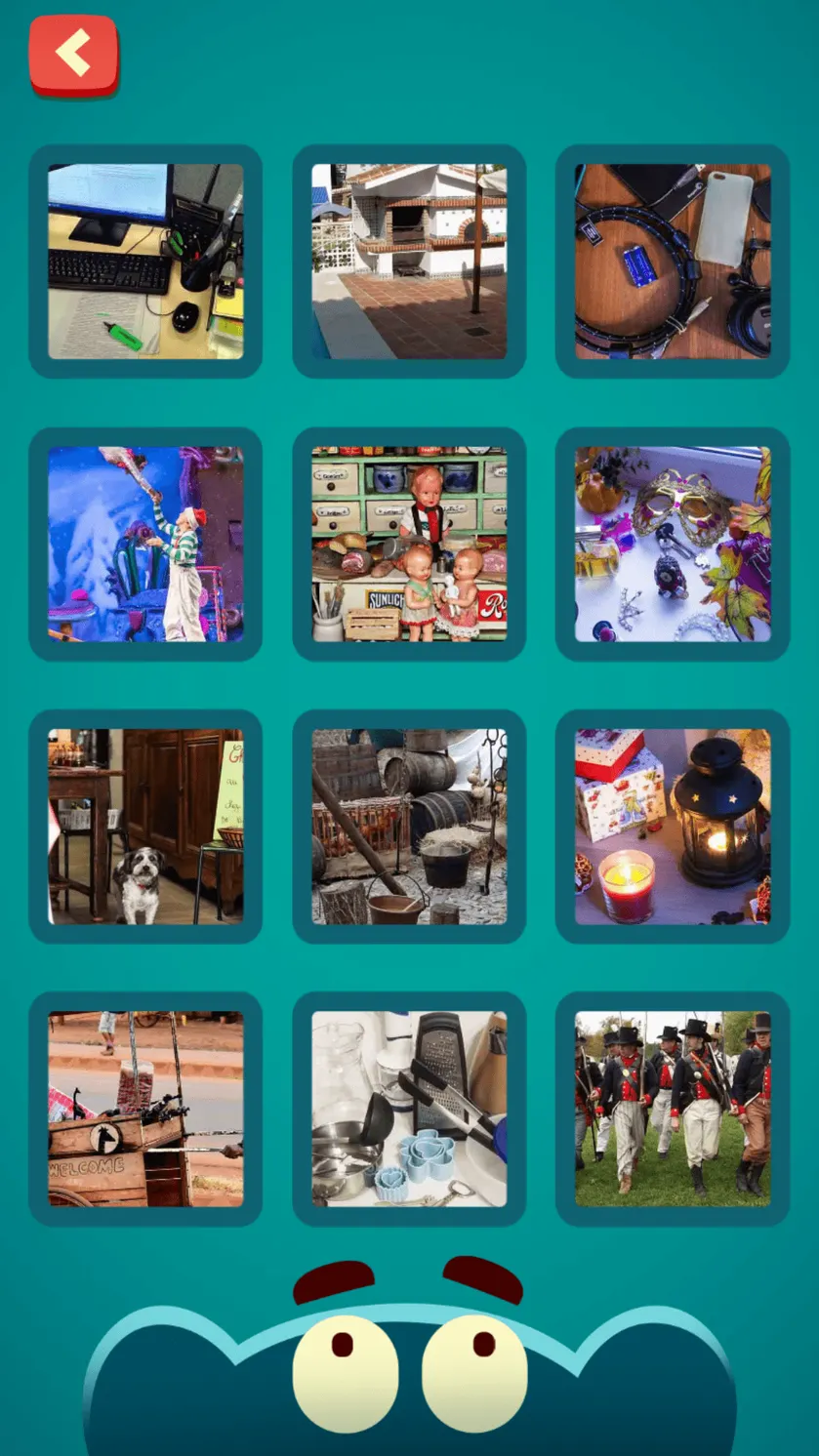Image resolution: width=819 pixels, height=1456 pixels.
Task: Choose the barrels and buckets picture
Action: tap(409, 827)
